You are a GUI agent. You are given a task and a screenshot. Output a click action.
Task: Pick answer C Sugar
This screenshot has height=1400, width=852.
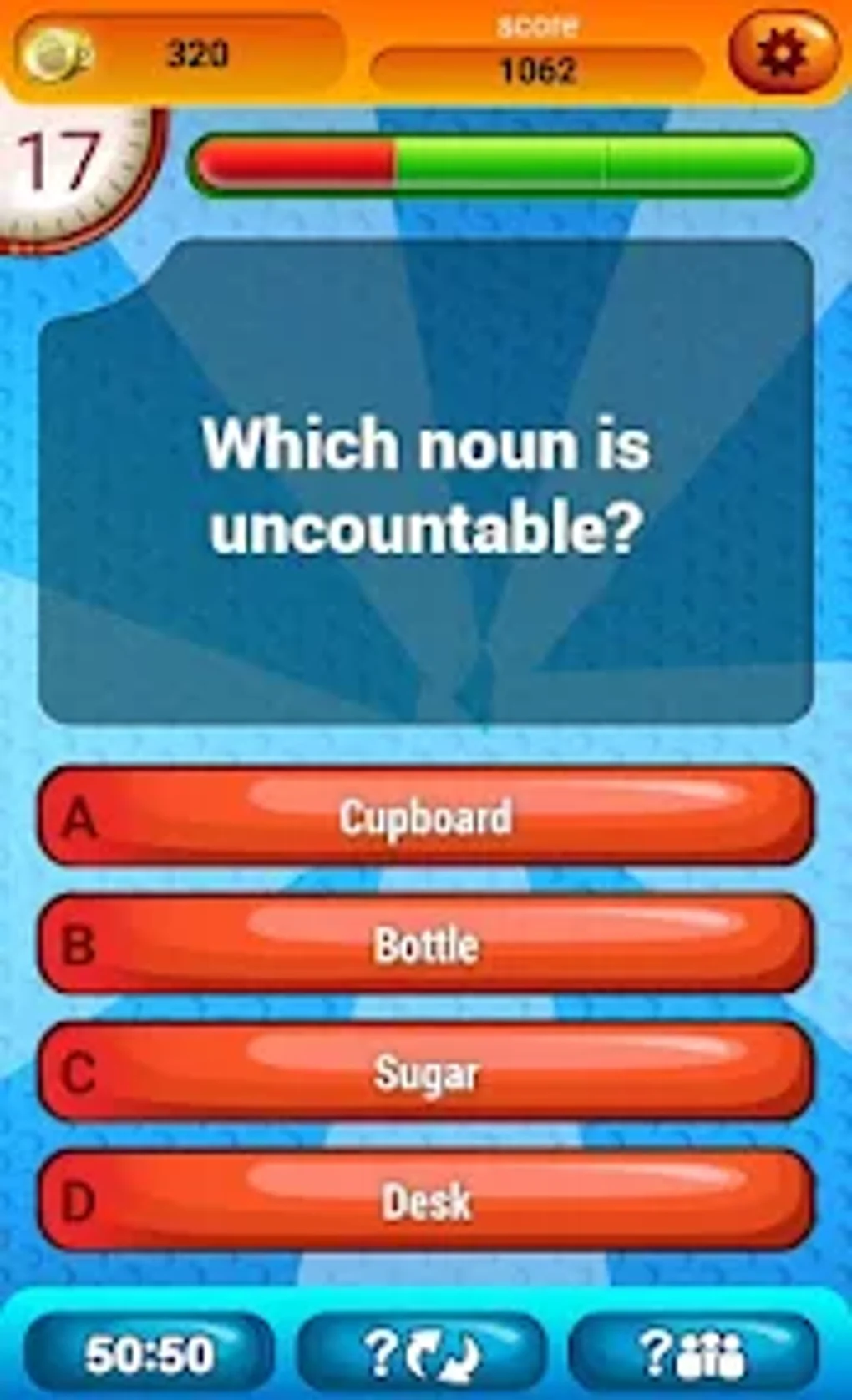pyautogui.click(x=425, y=1073)
